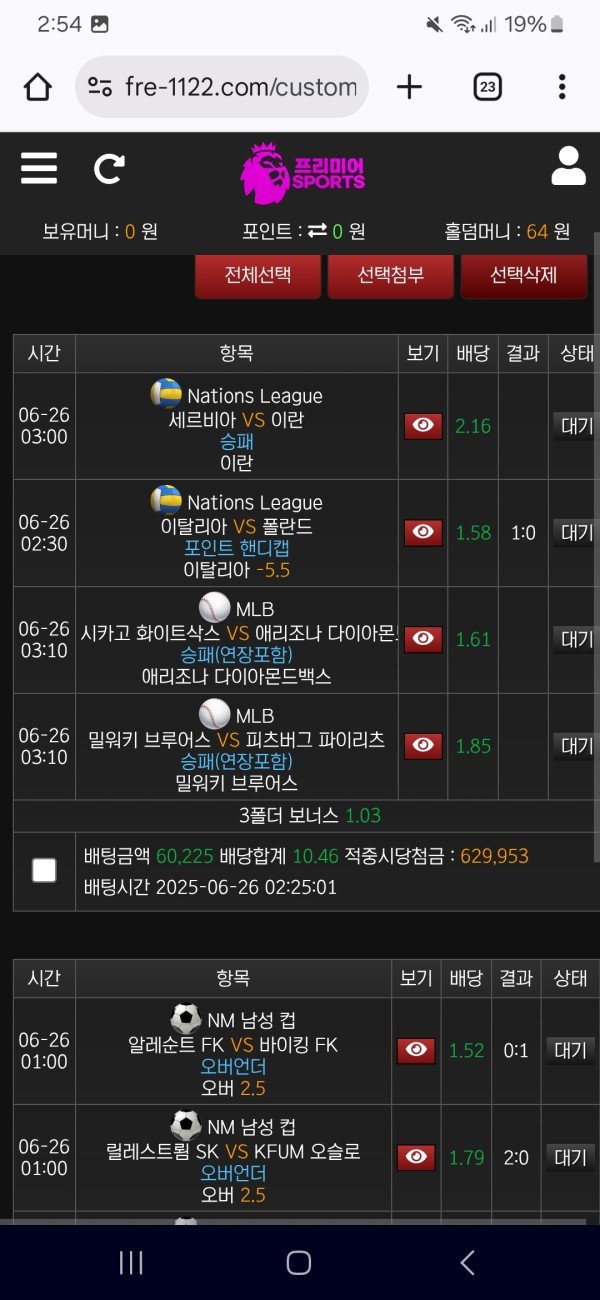Tap the system back button
Viewport: 600px width, 1300px height.
point(467,1262)
